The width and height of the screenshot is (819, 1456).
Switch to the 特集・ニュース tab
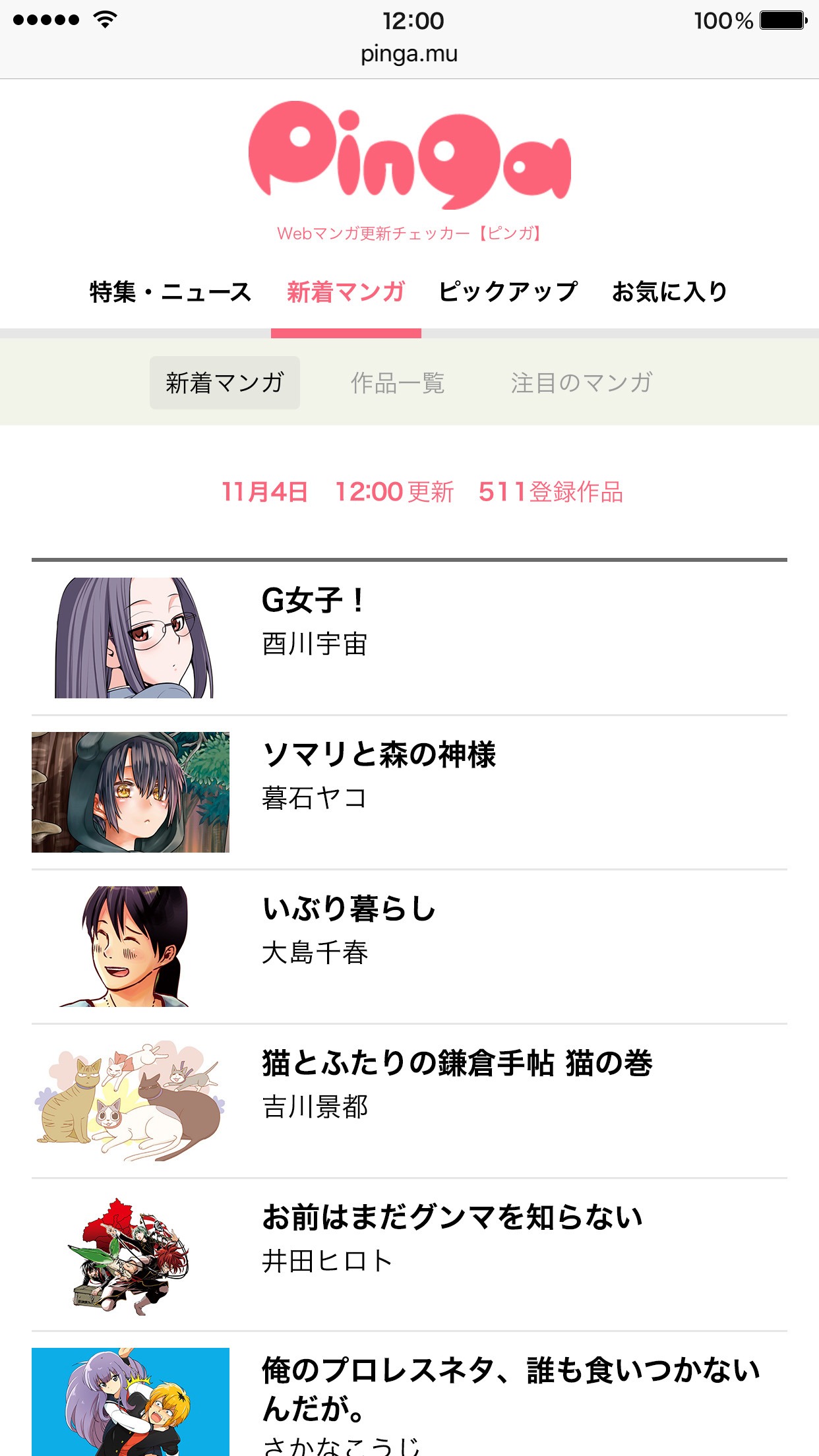click(170, 292)
